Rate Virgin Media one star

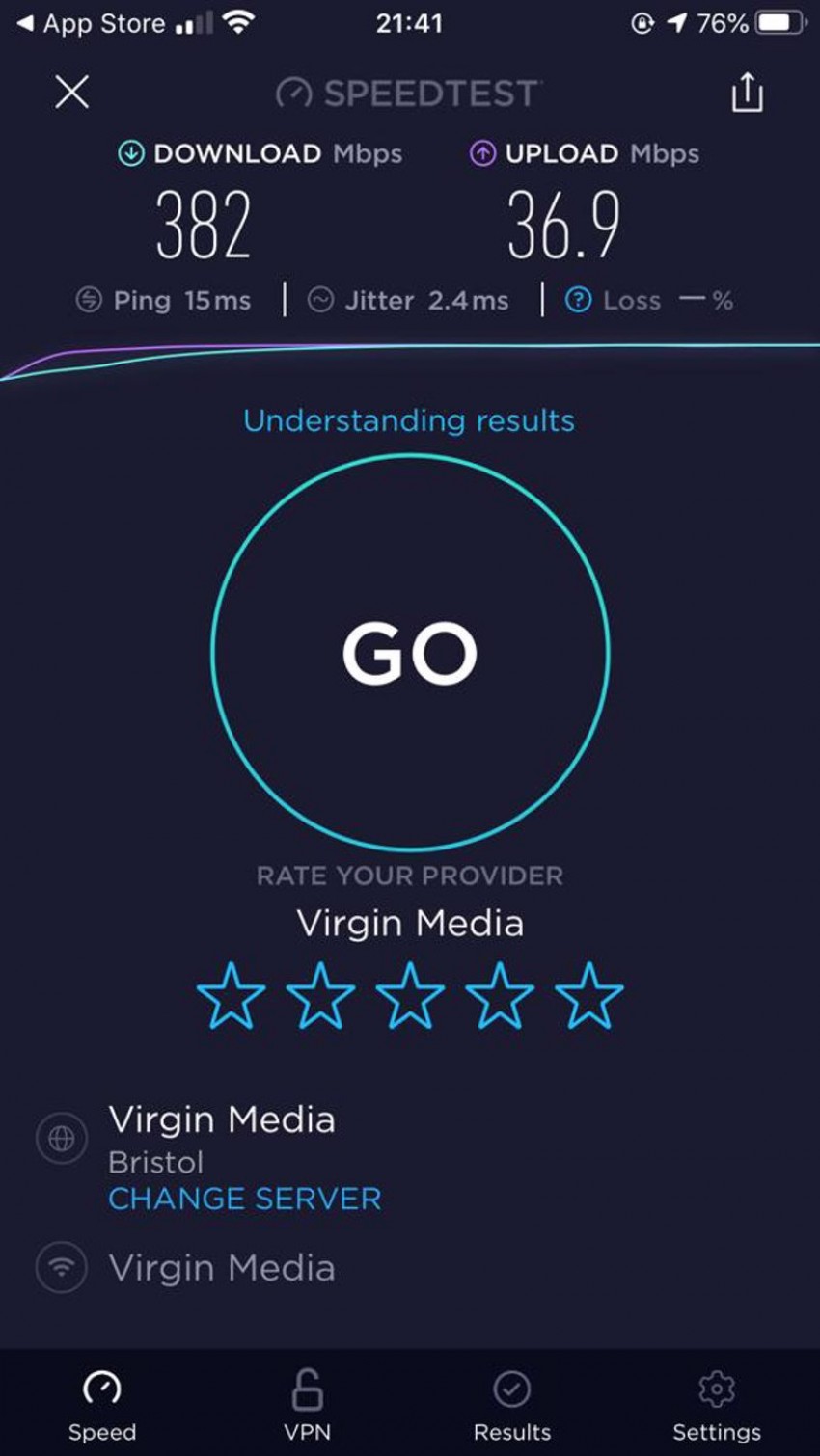tap(232, 995)
